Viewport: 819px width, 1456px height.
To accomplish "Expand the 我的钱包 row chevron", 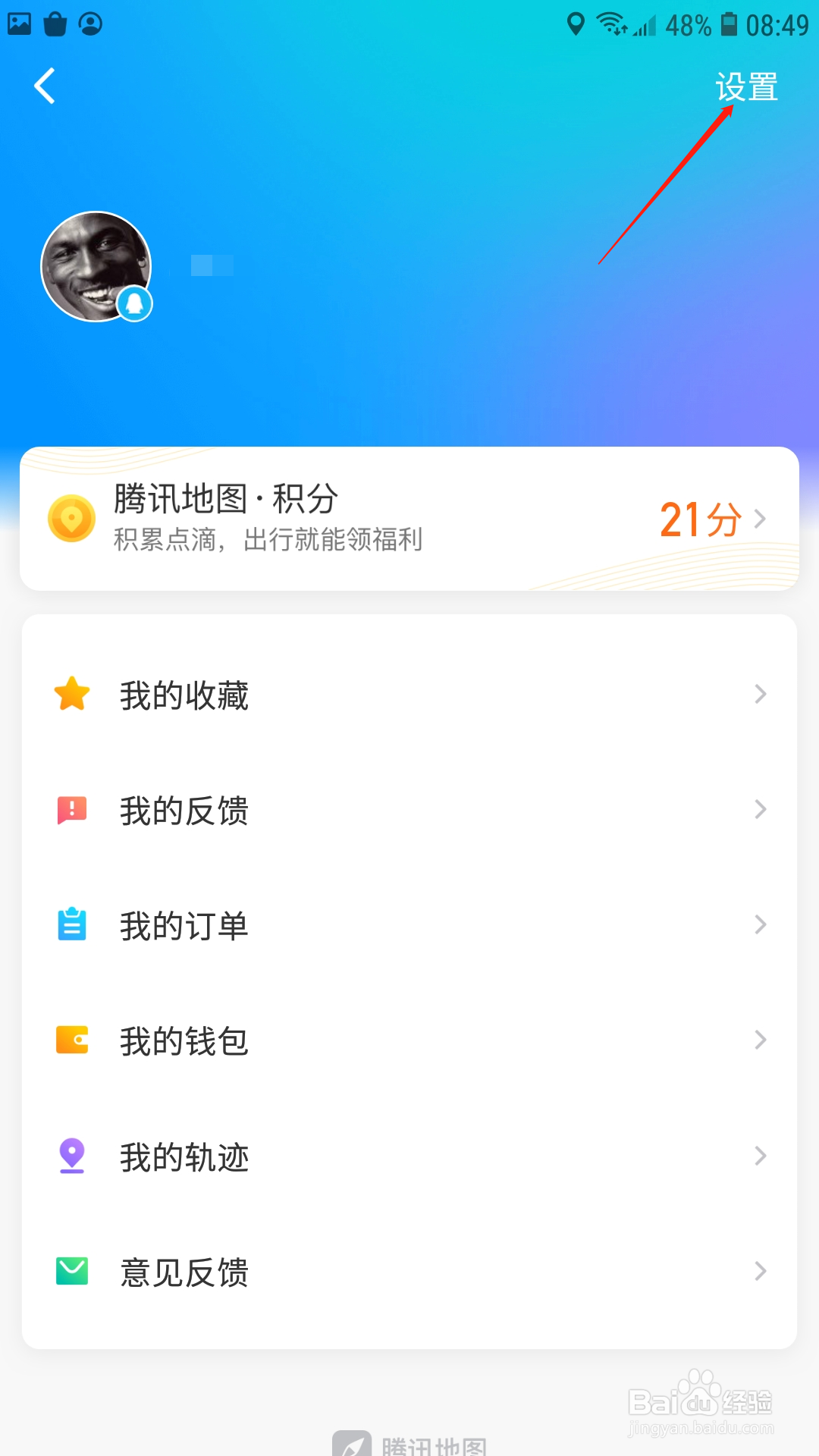I will point(761,1040).
